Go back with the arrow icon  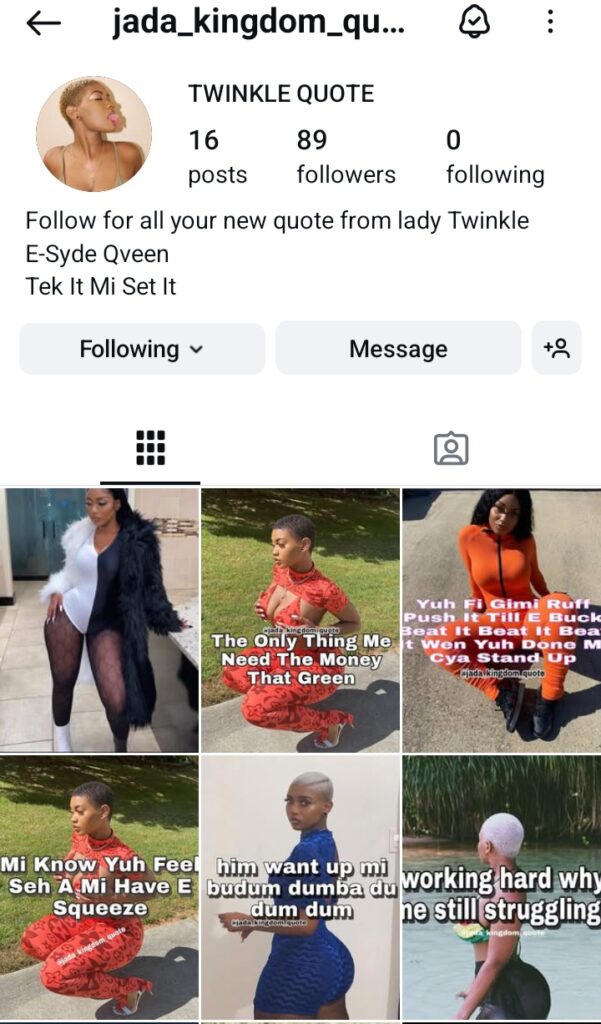[43, 24]
